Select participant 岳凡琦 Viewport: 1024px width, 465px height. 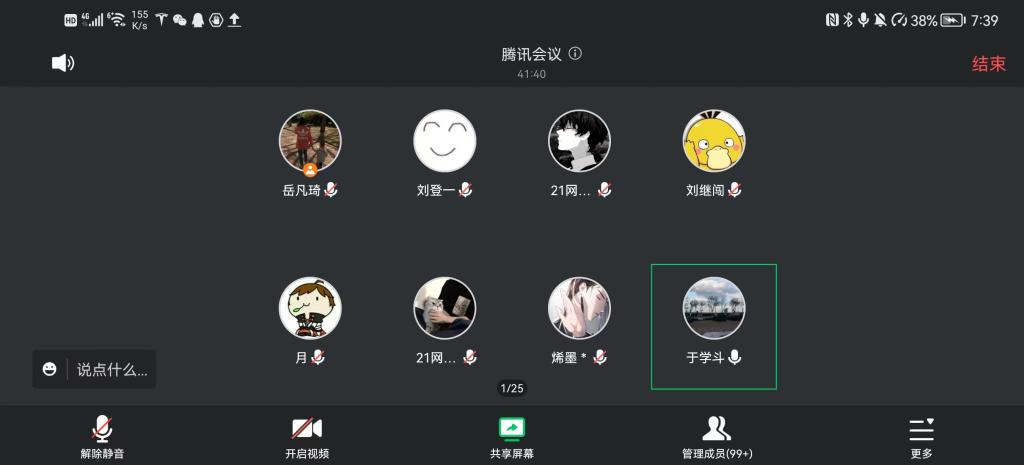pos(310,142)
